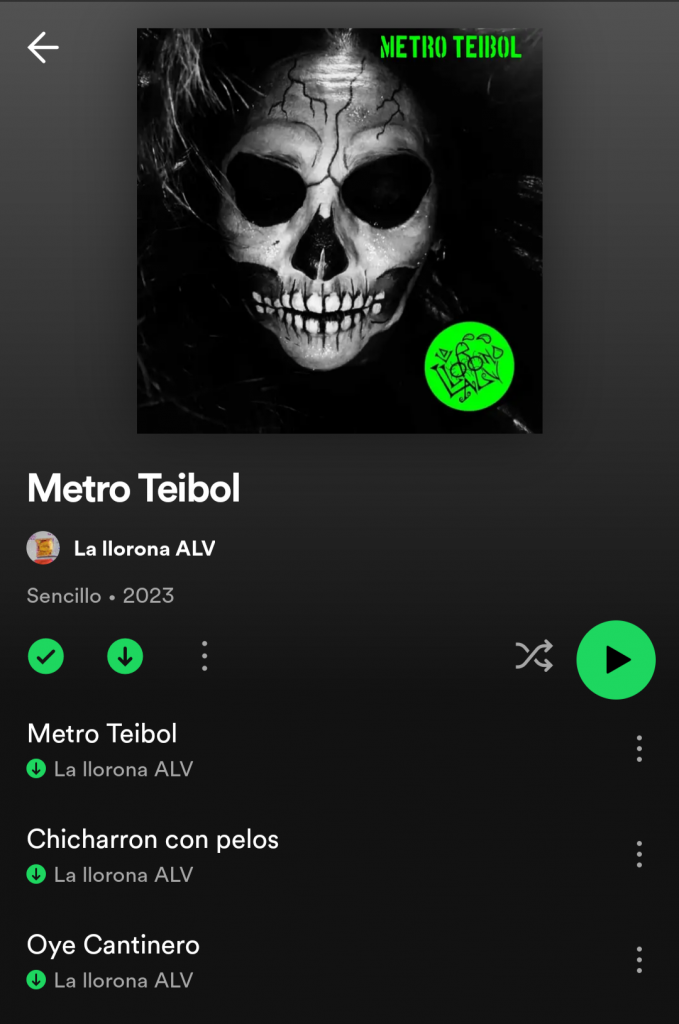
Task: View the Metro Teibol cover art
Action: click(x=340, y=230)
